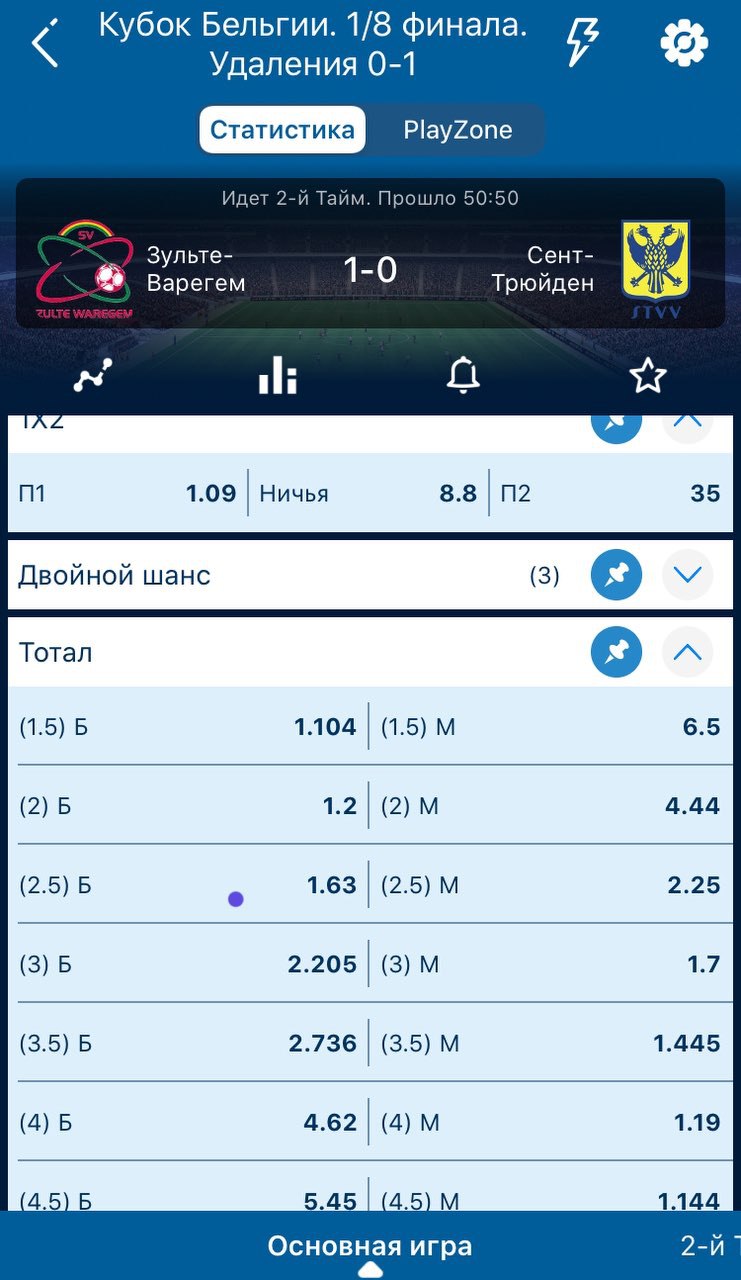Open the Основная игра selector
Screen dimensions: 741x1280
pos(369,1247)
